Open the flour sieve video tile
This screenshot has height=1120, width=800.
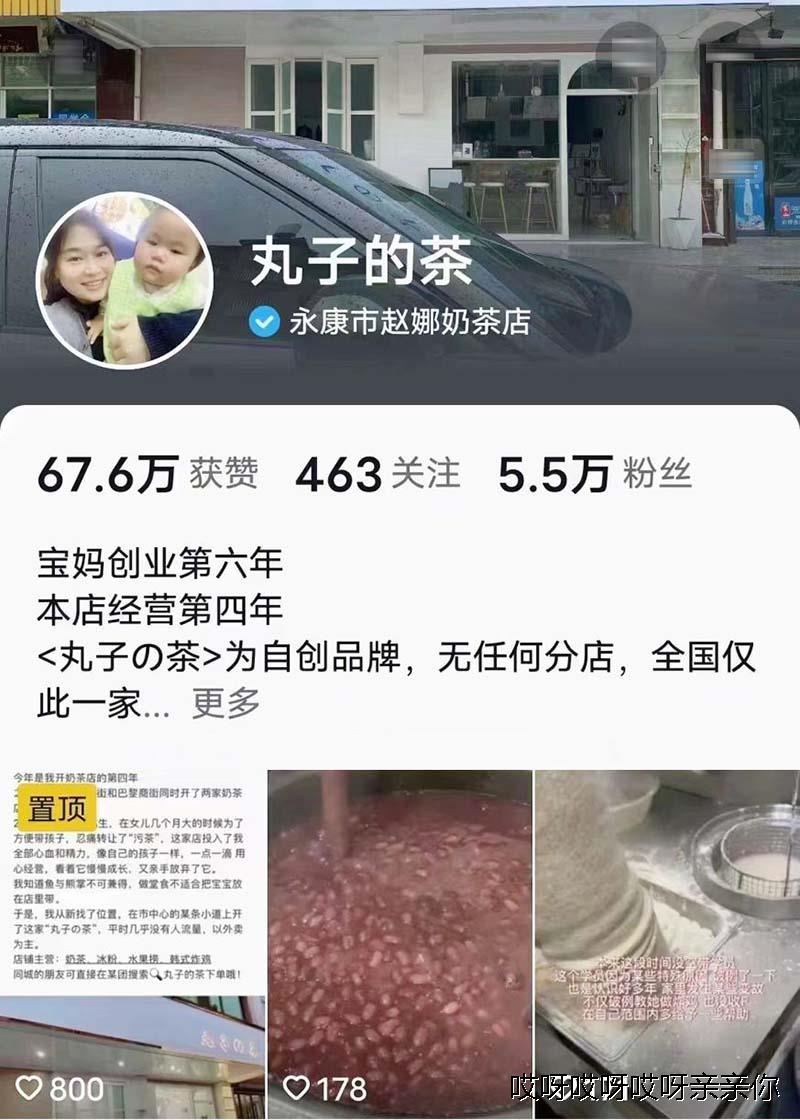pos(667,930)
